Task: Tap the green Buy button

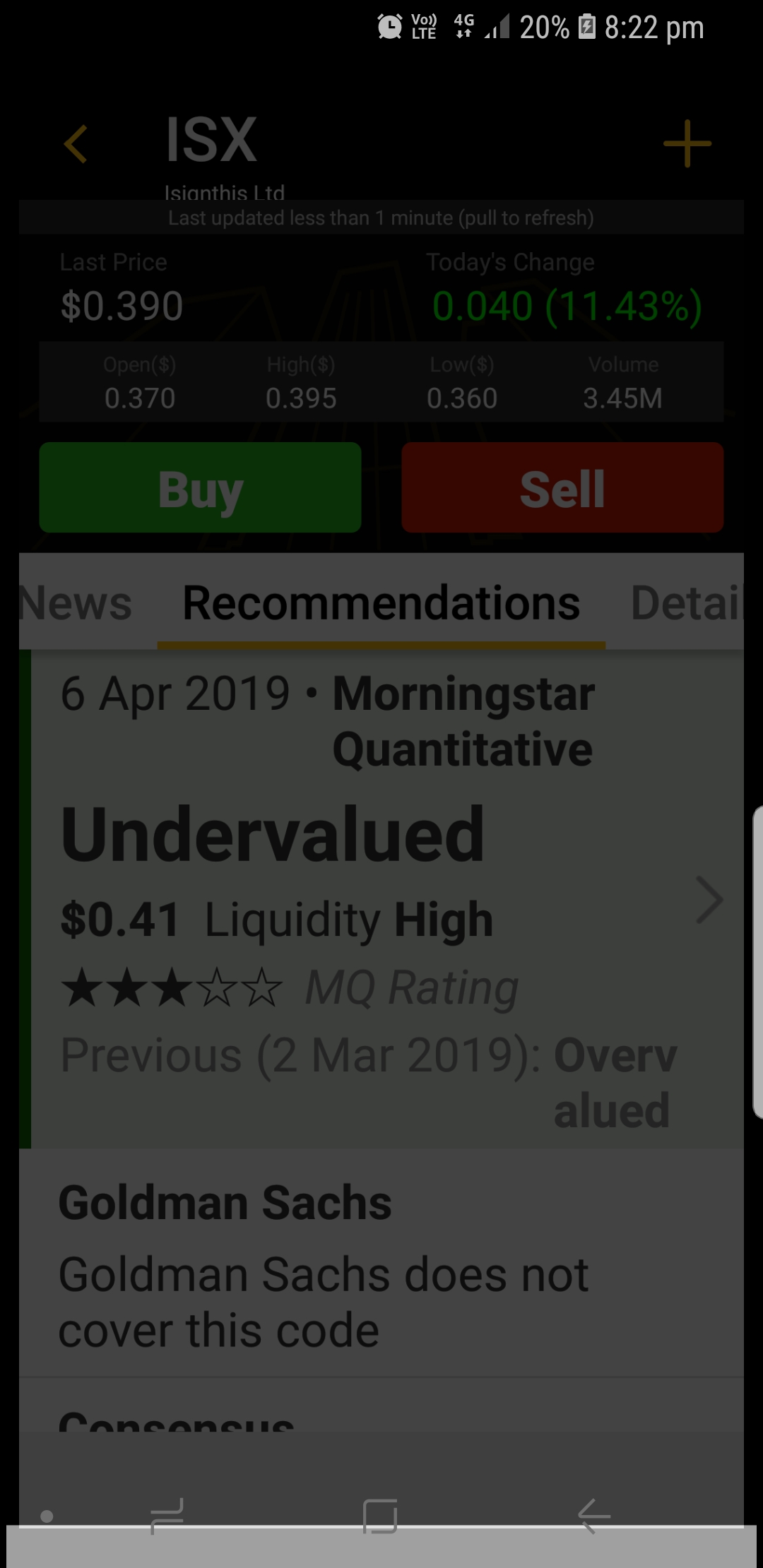Action: [200, 487]
